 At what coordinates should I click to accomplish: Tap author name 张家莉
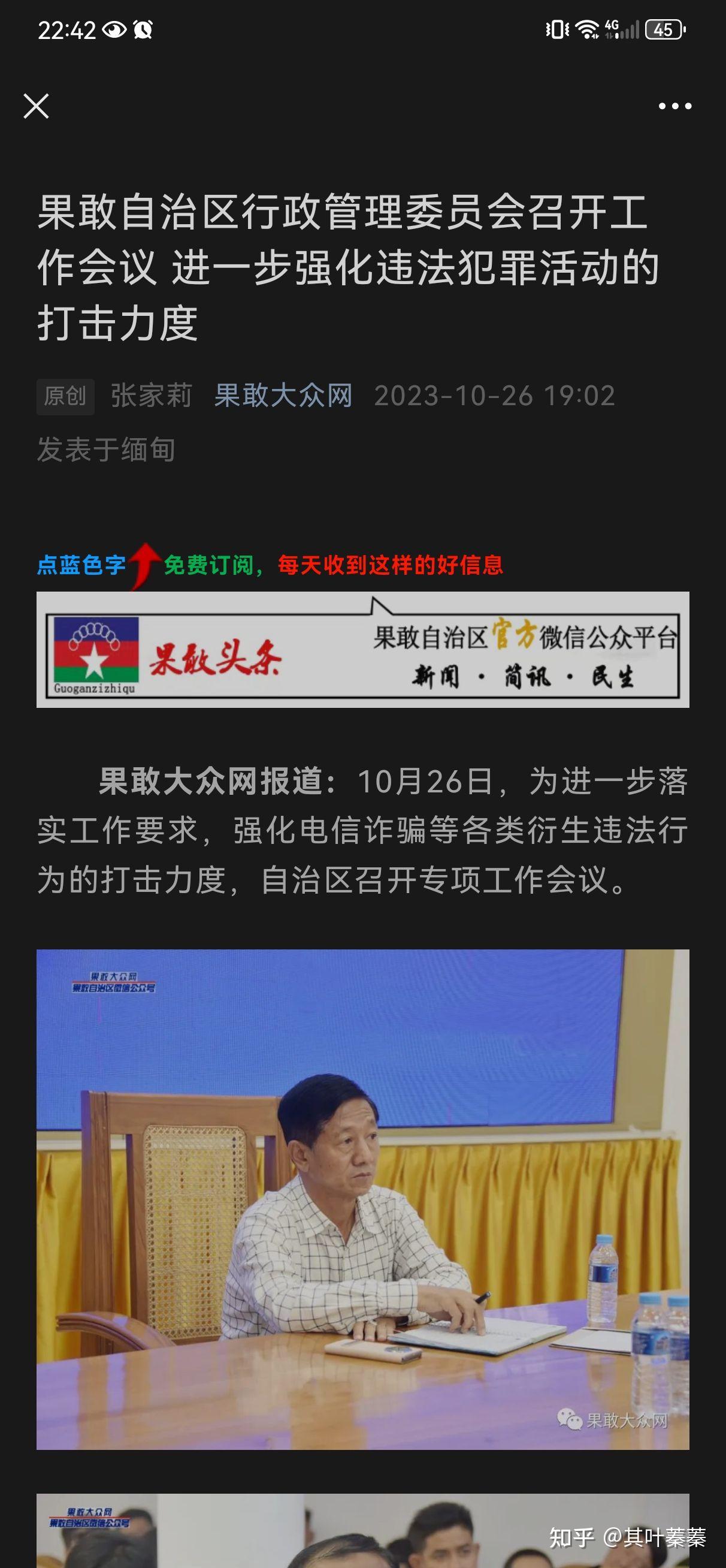152,396
